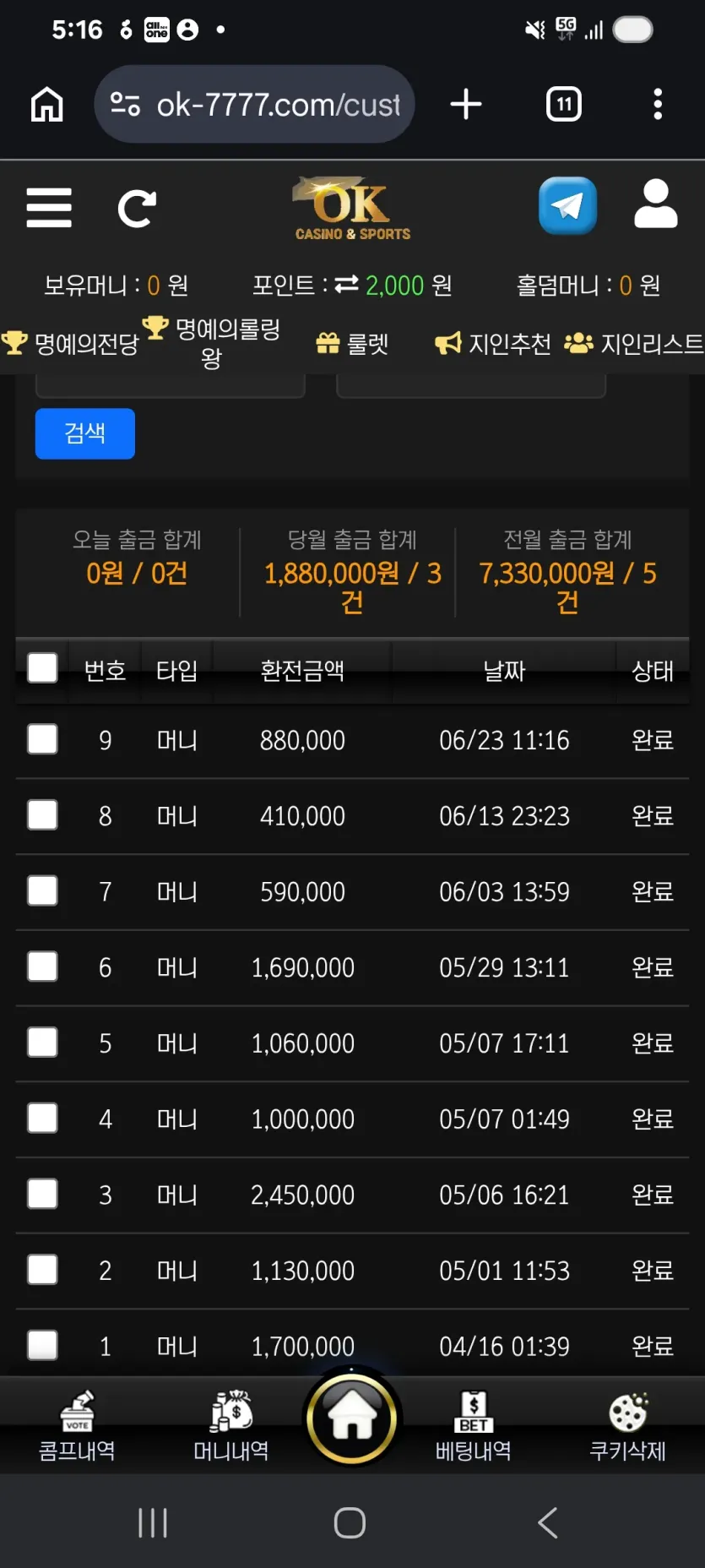Image resolution: width=705 pixels, height=1568 pixels.
Task: Open 명예의전당 link
Action: coord(71,343)
